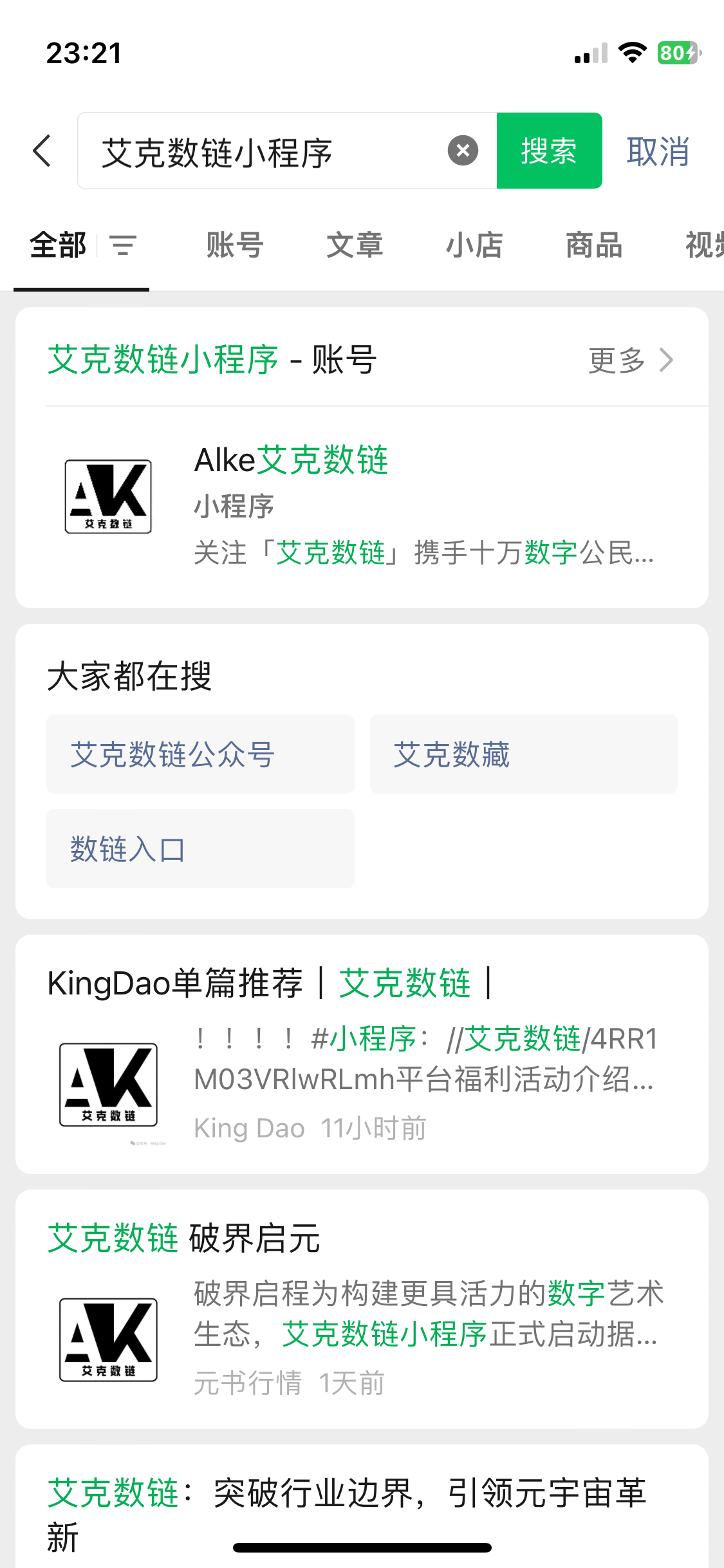This screenshot has height=1568, width=724.
Task: Search the suggestion 艾克数链公众号
Action: point(200,754)
